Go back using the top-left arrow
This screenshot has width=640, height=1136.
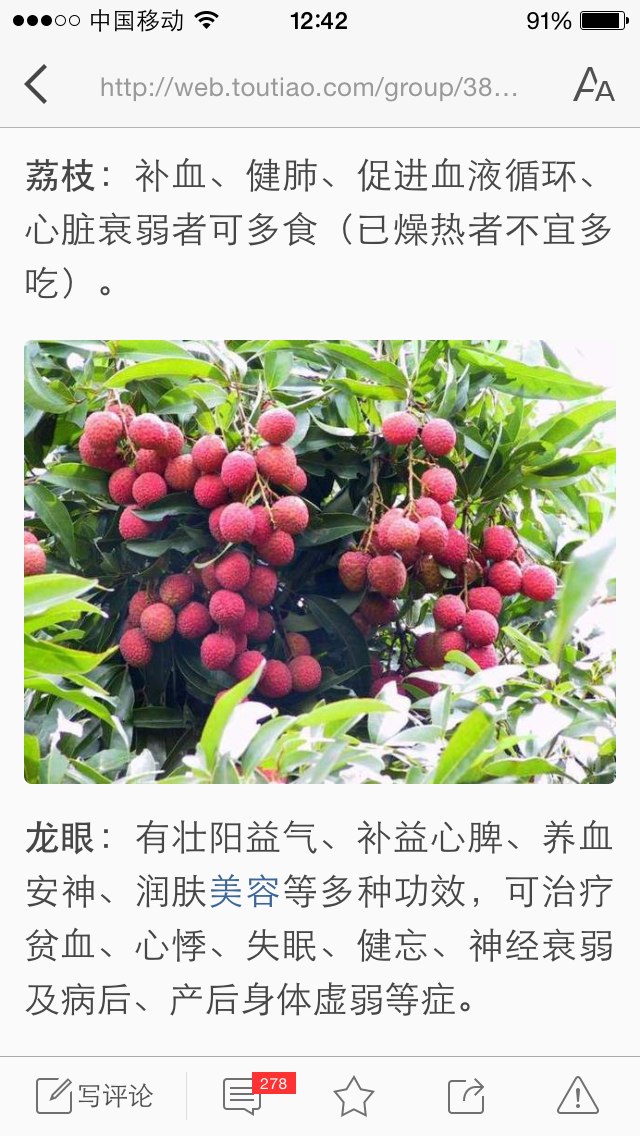[x=36, y=85]
